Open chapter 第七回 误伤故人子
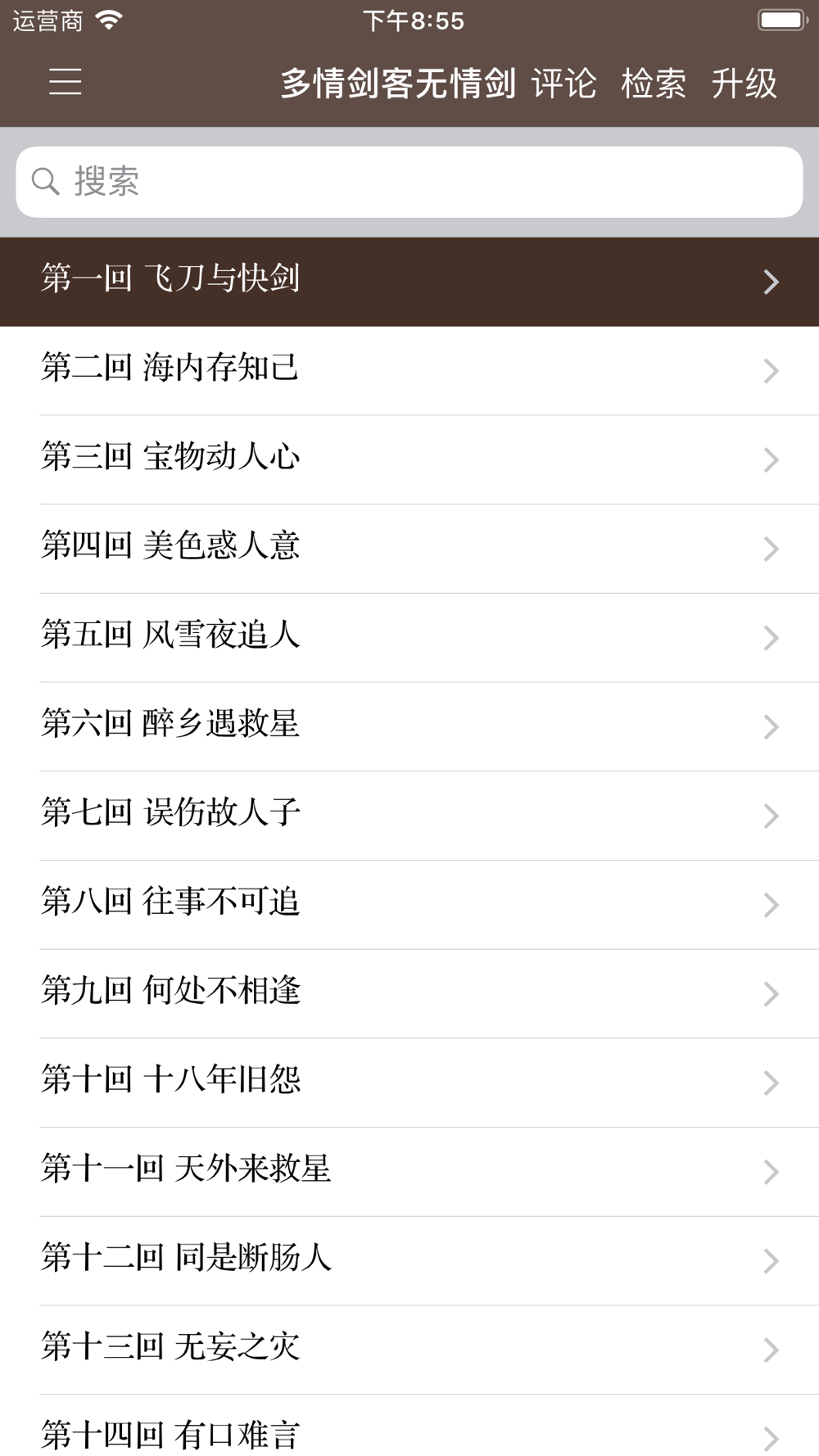Image resolution: width=819 pixels, height=1456 pixels. [409, 816]
